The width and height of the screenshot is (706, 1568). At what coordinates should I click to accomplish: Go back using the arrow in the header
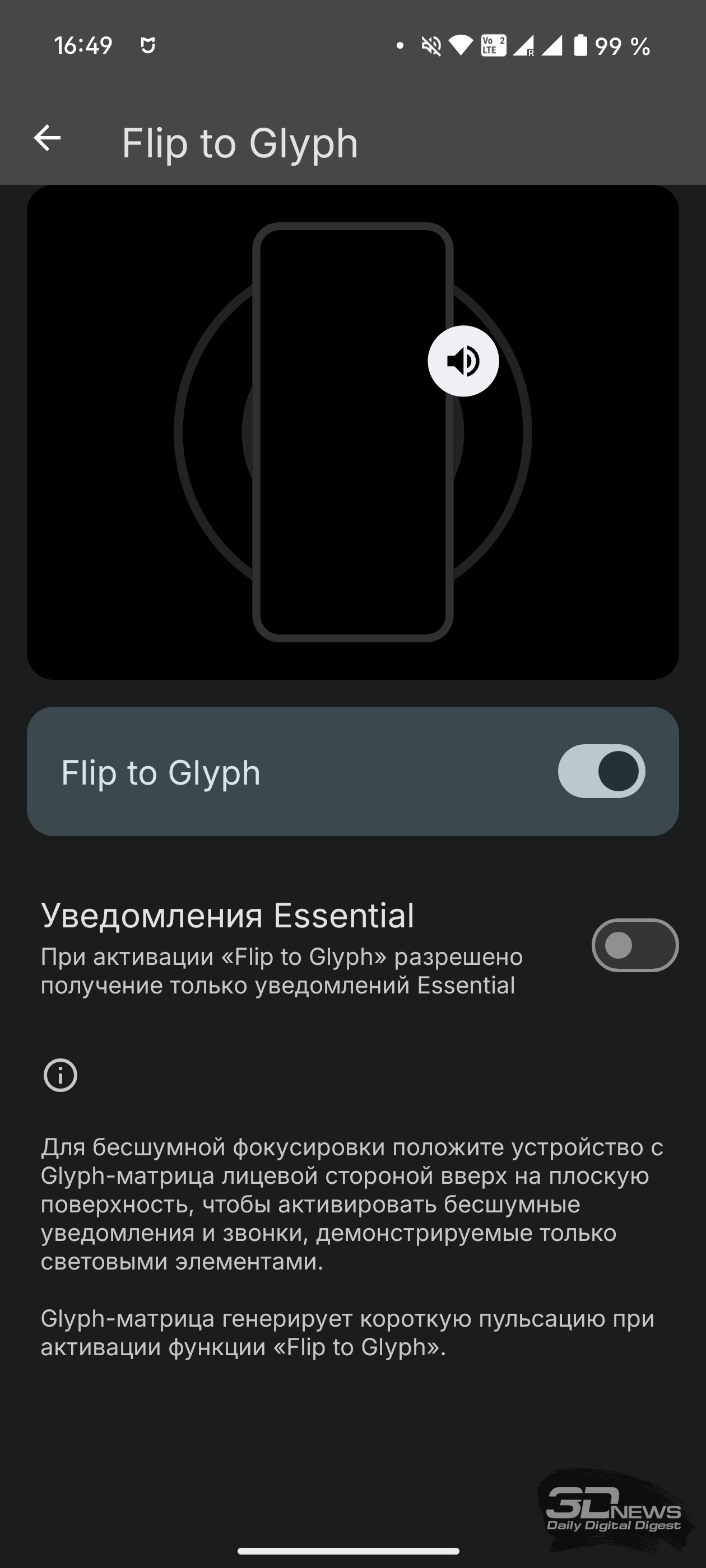(47, 138)
